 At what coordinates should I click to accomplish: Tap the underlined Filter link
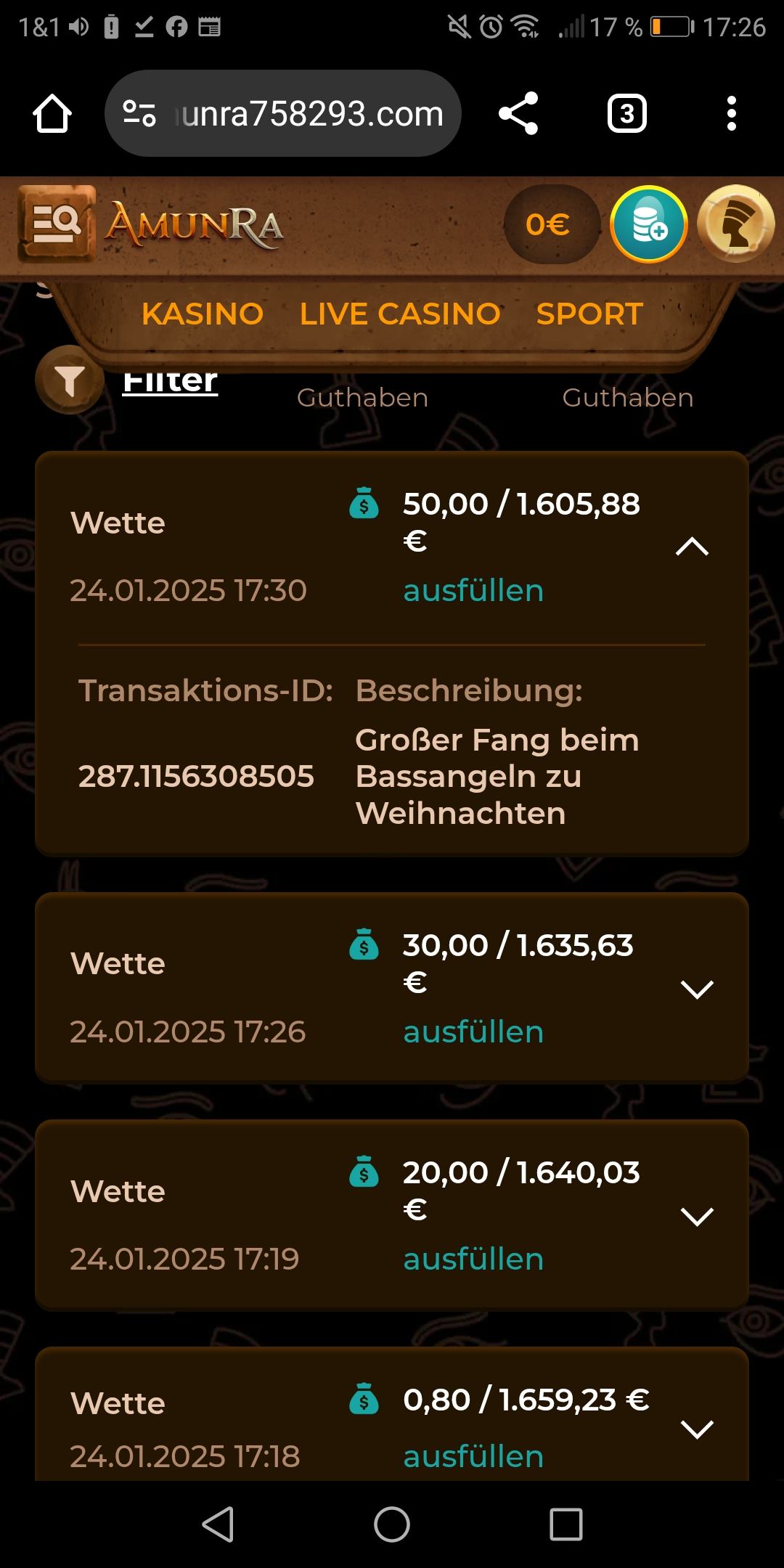tap(171, 380)
